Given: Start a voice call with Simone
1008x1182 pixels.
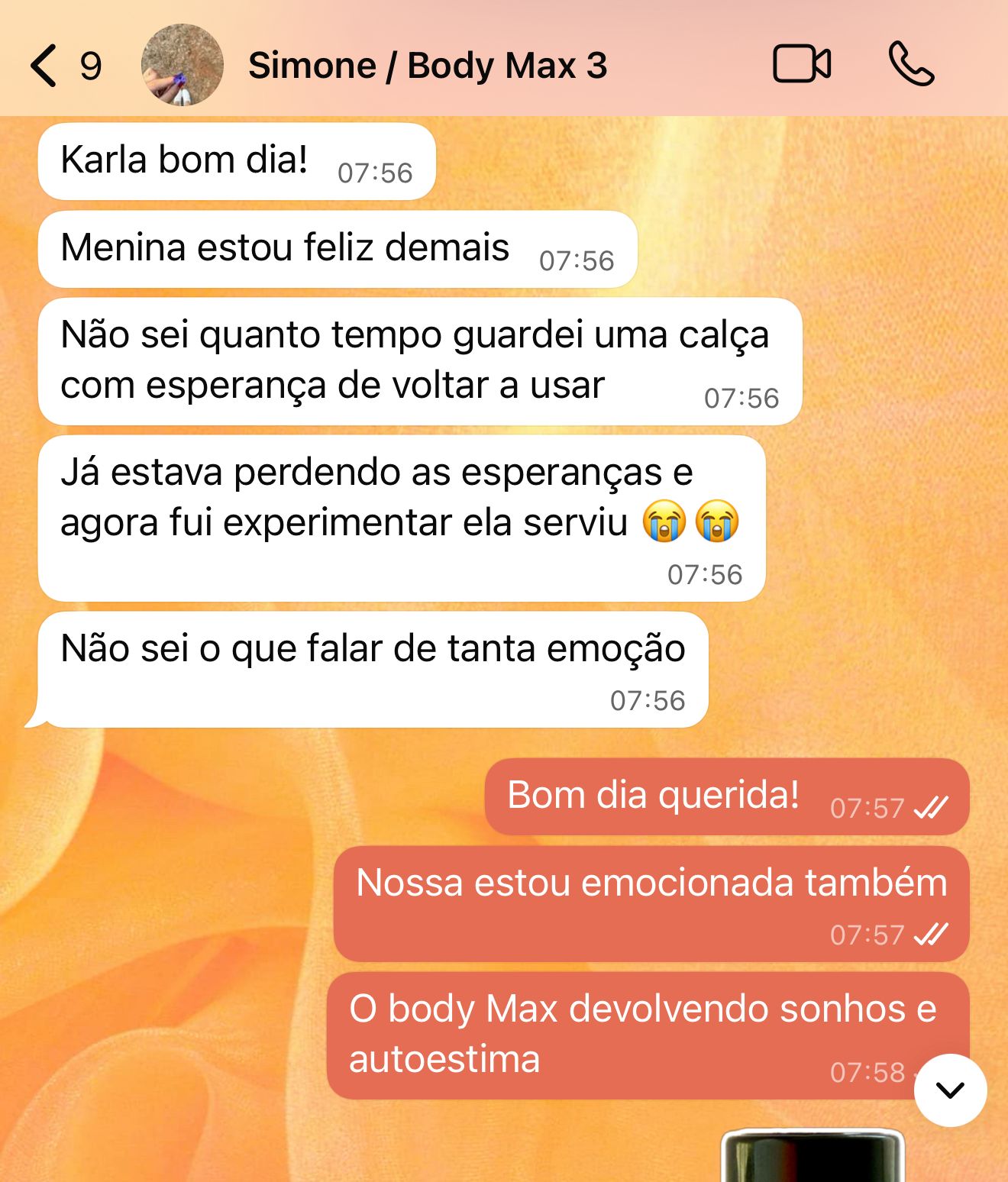Looking at the screenshot, I should click(x=911, y=64).
